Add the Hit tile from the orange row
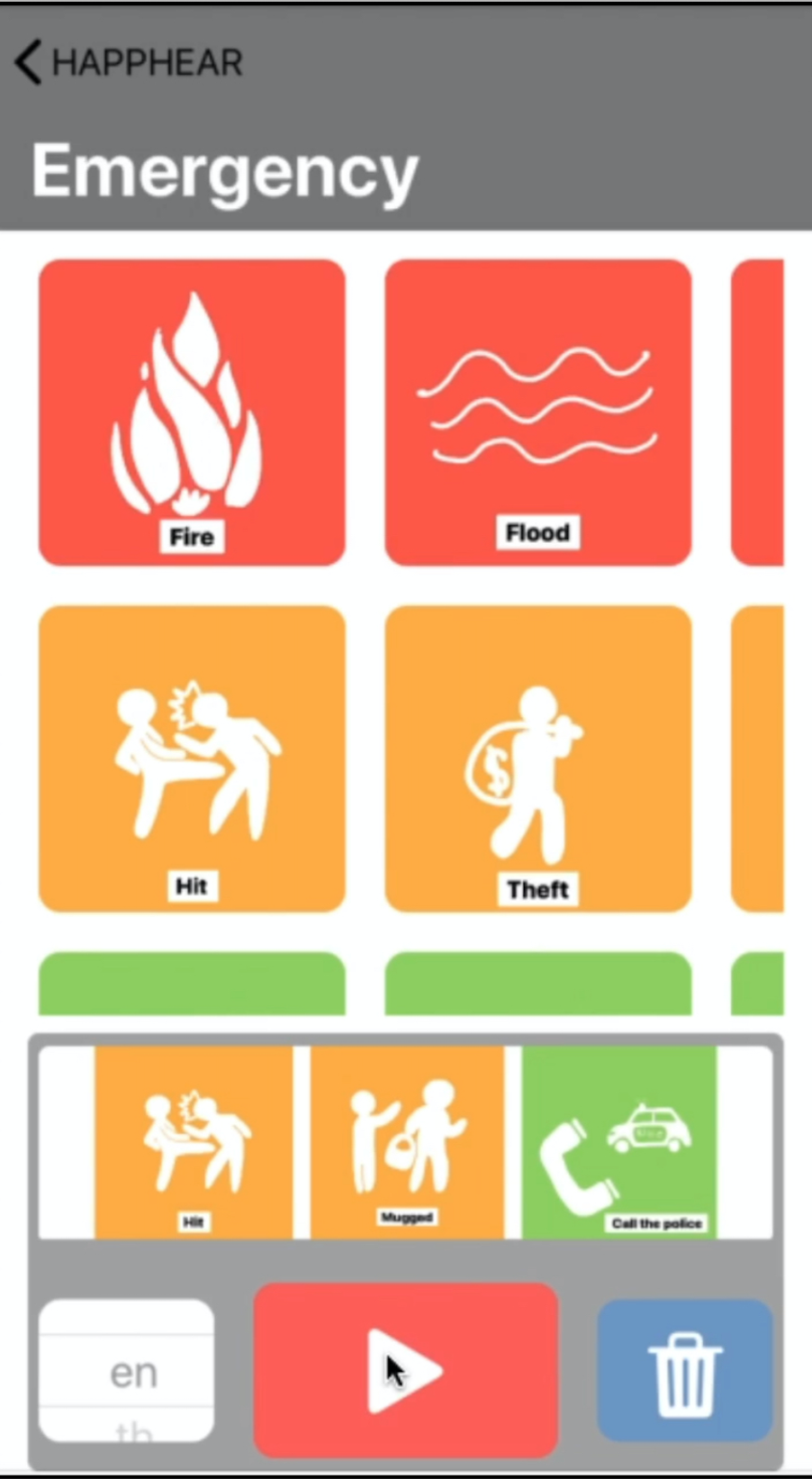This screenshot has width=812, height=1479. pyautogui.click(x=192, y=758)
